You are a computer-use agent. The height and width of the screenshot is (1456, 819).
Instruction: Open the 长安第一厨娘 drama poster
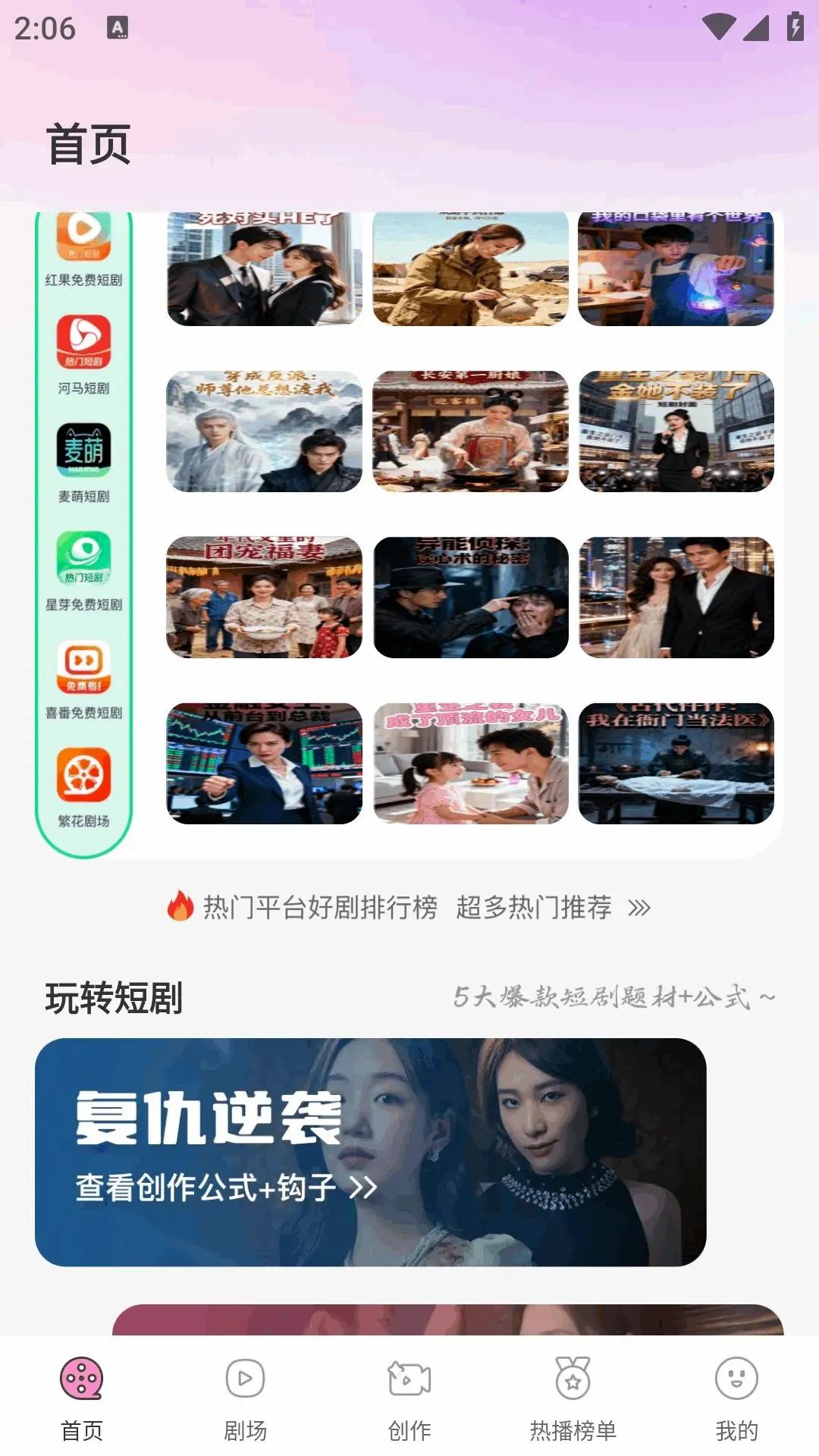point(470,431)
